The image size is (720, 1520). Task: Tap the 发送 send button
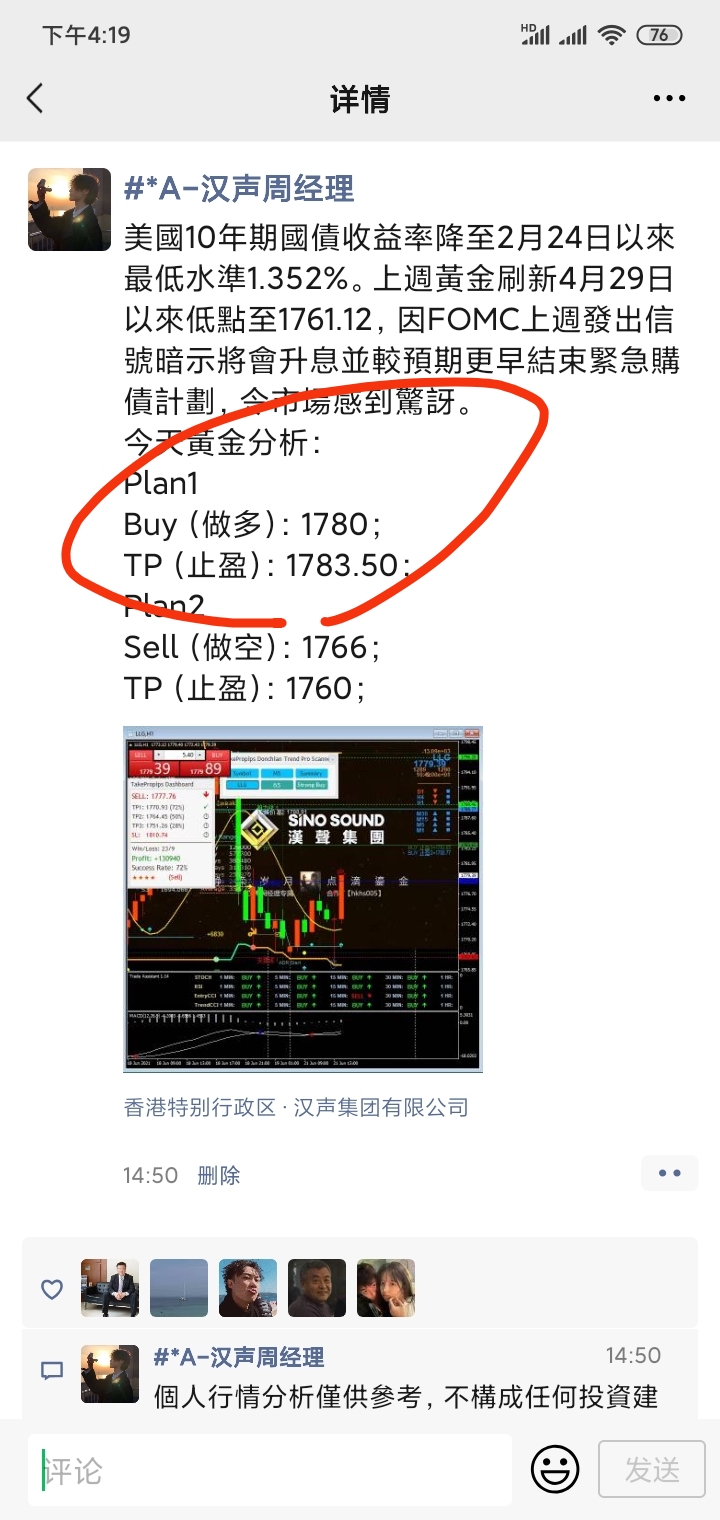point(651,1470)
